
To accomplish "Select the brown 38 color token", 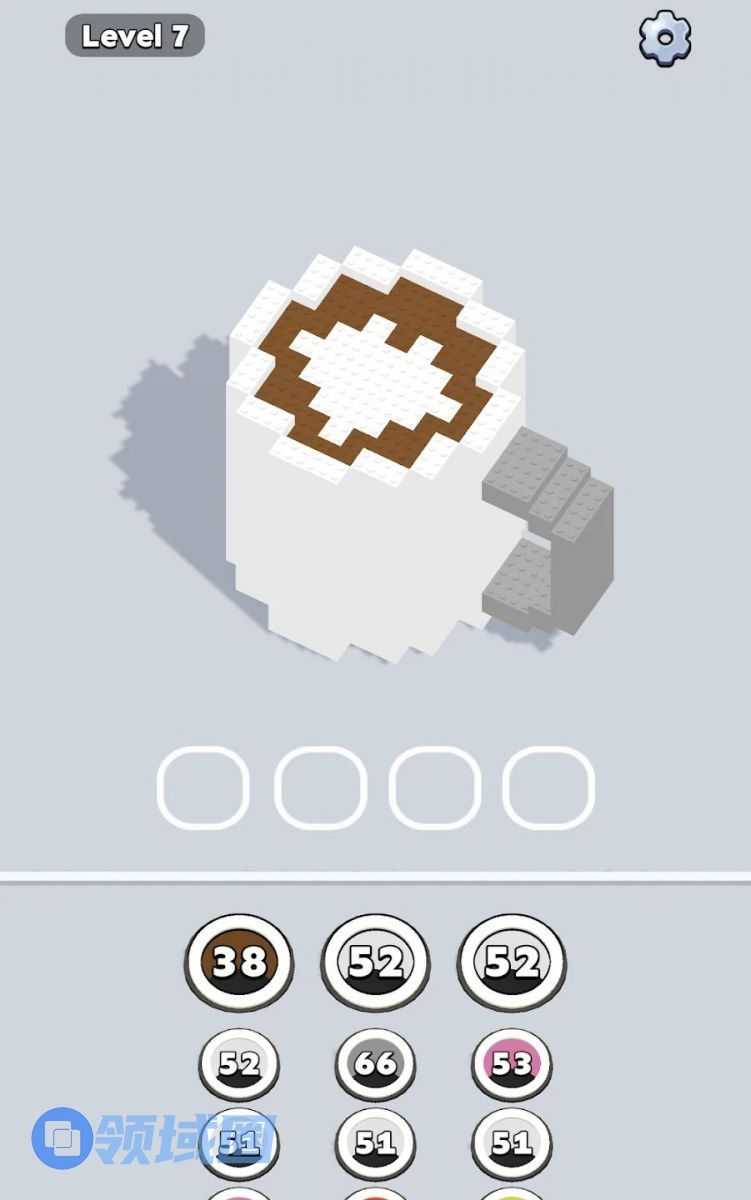I will click(239, 962).
